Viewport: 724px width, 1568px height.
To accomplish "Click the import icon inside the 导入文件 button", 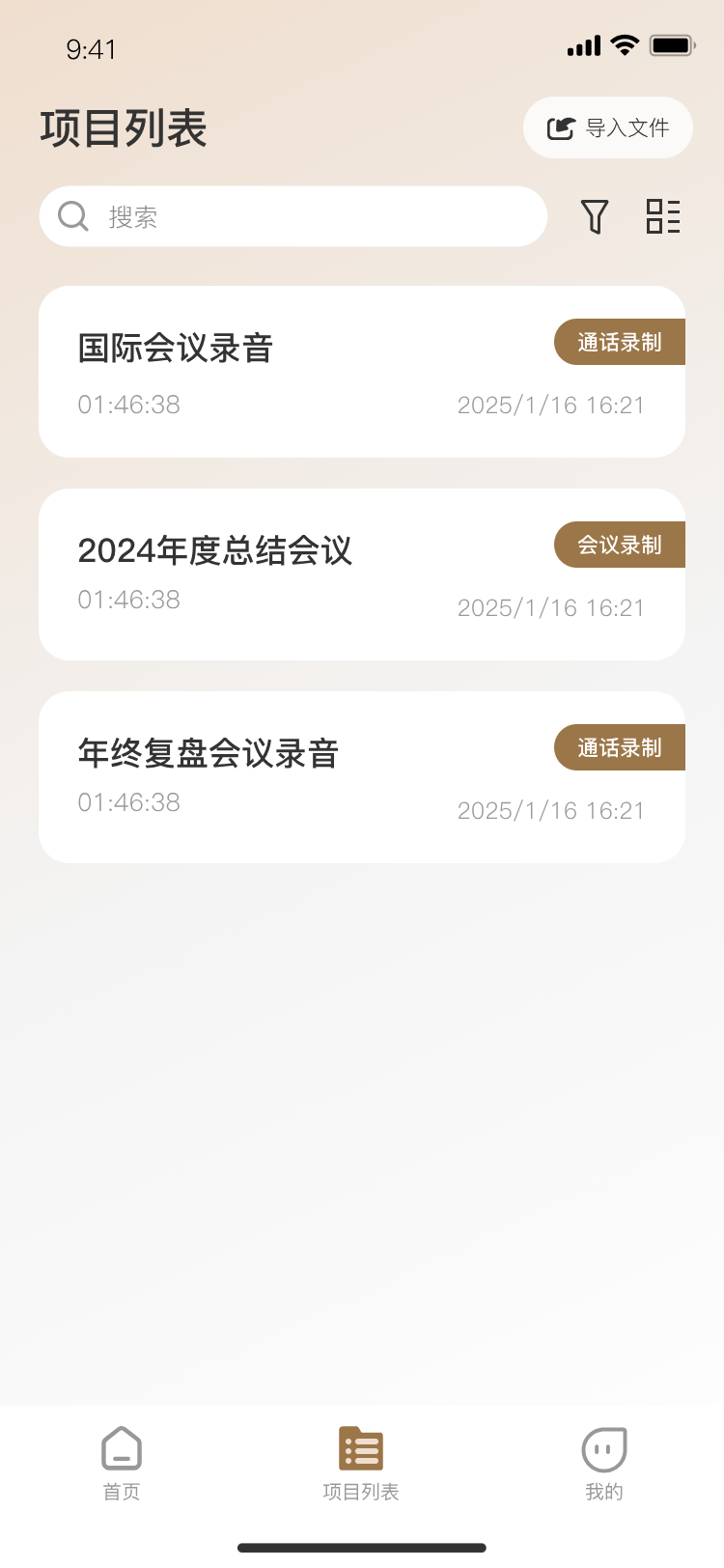I will click(x=560, y=126).
